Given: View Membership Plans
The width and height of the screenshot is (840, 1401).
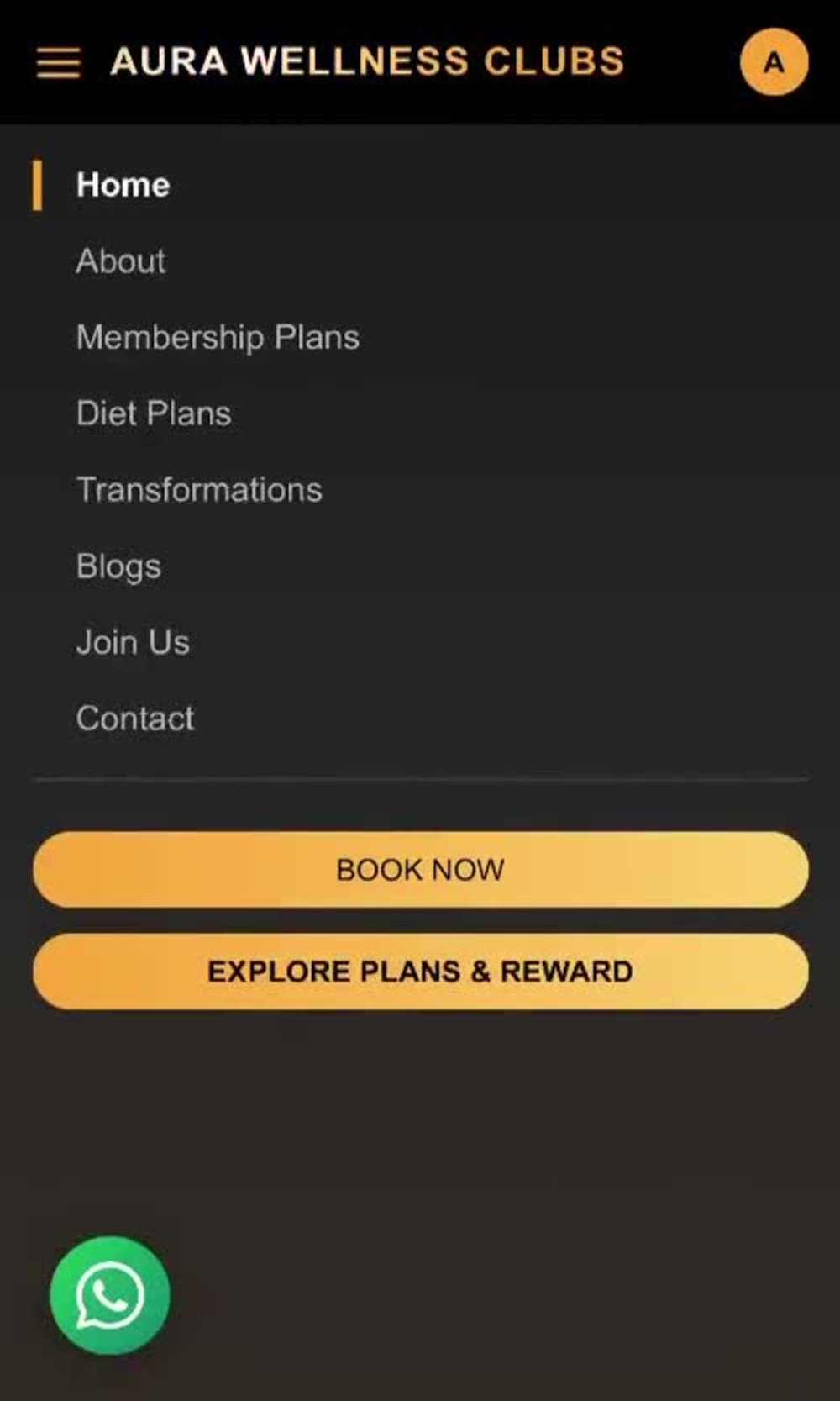Looking at the screenshot, I should point(218,338).
